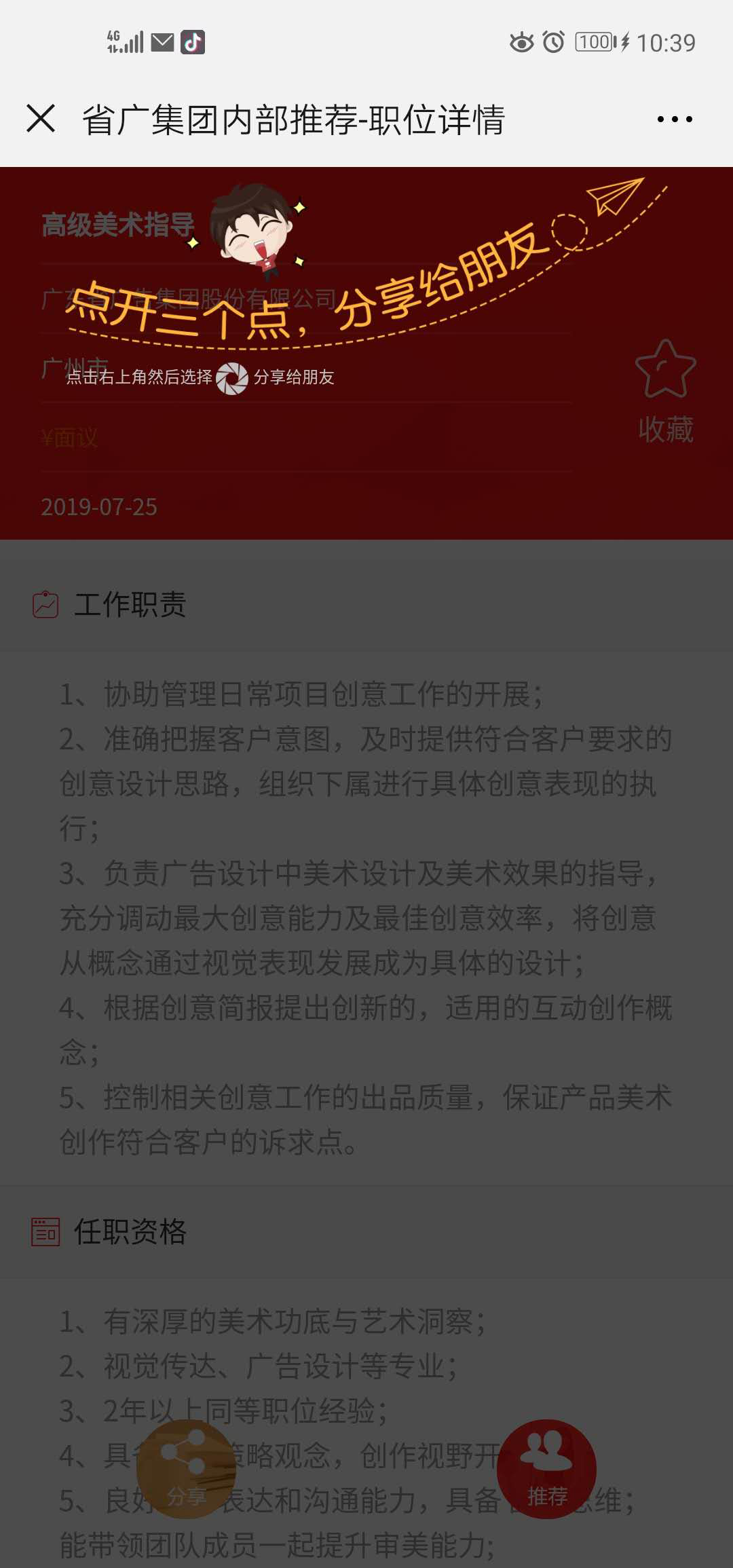Open the three-dot overflow menu
This screenshot has height=1568, width=733.
click(x=675, y=119)
